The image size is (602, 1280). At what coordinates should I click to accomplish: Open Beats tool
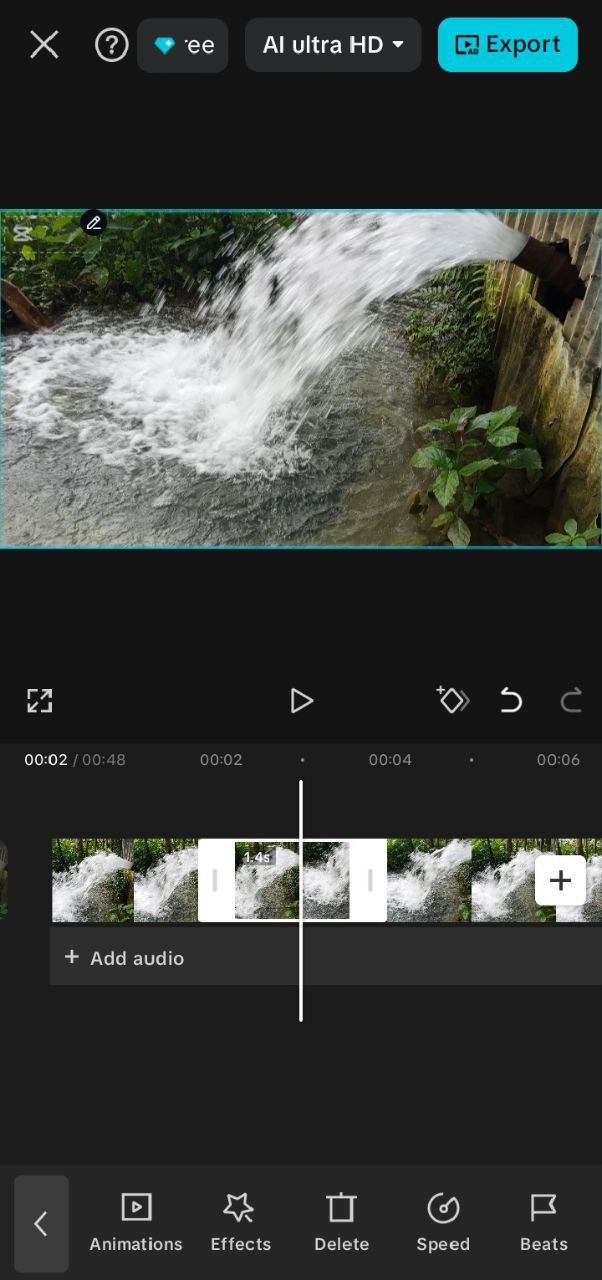(x=543, y=1222)
